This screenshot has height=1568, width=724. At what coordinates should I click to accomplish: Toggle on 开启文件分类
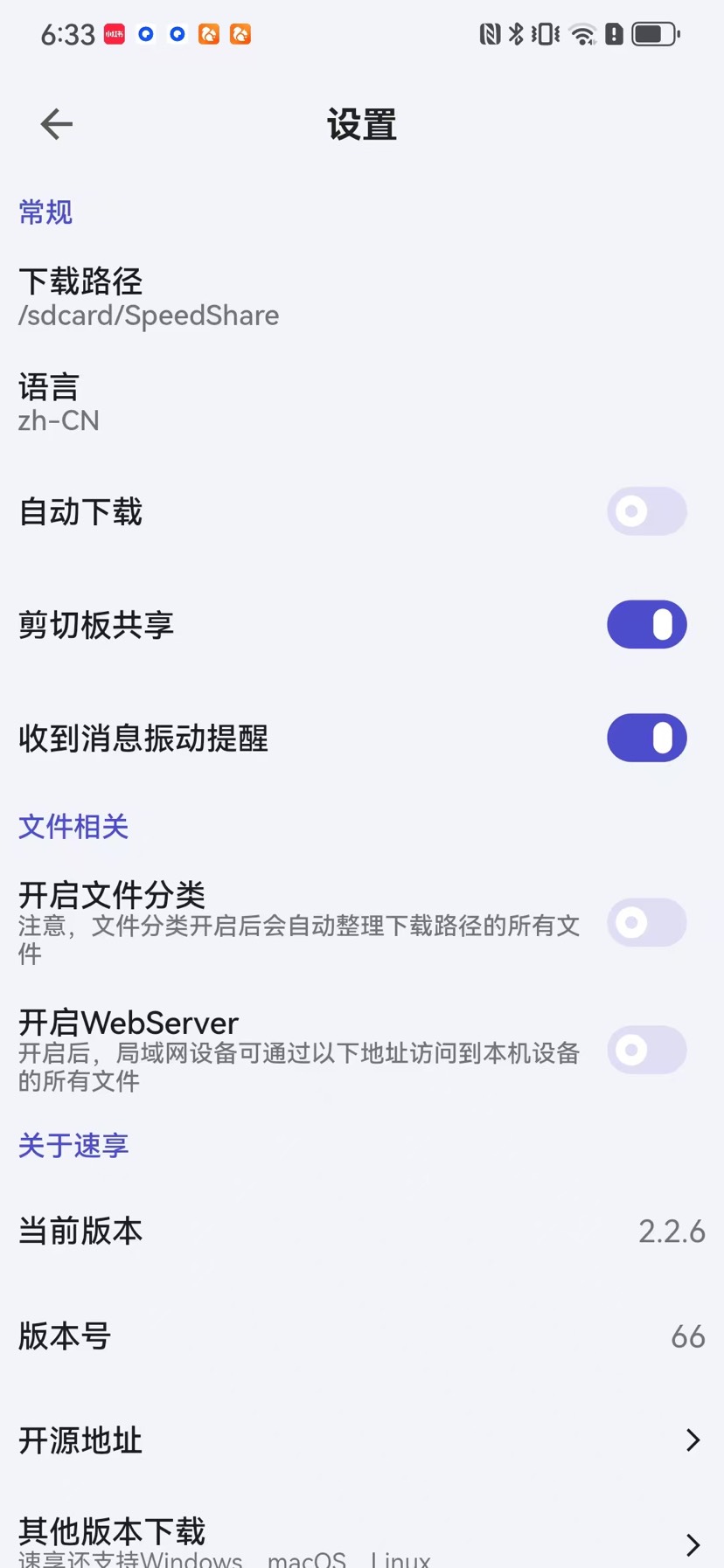647,922
